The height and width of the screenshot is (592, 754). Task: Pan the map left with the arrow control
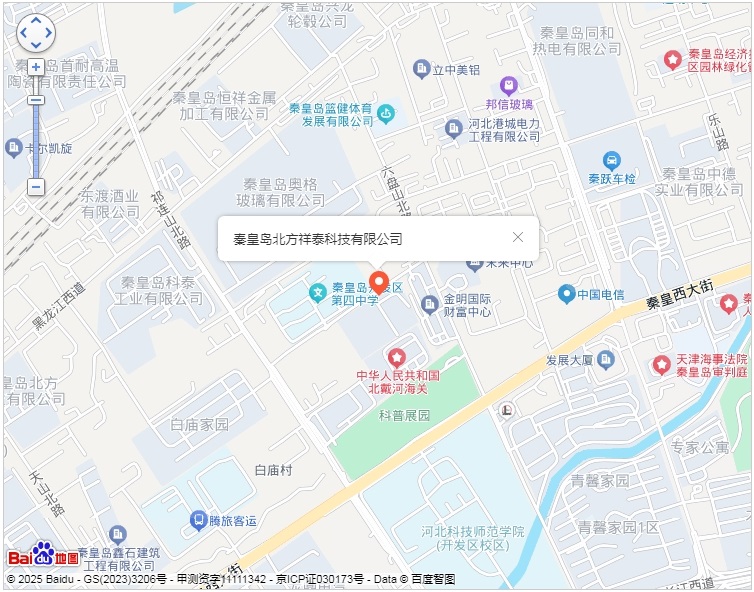coord(24,33)
